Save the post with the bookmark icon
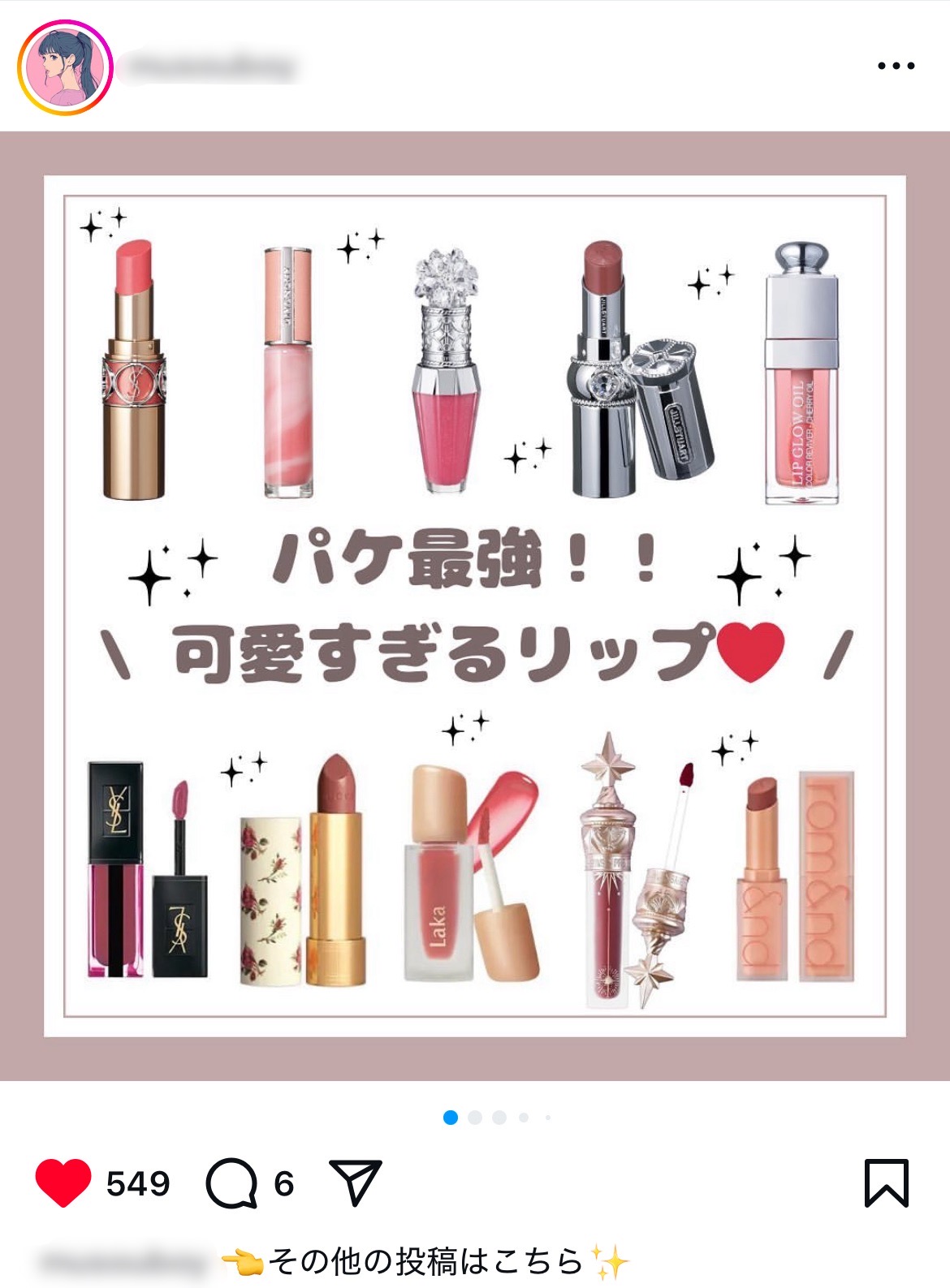The width and height of the screenshot is (950, 1288). coord(886,1182)
